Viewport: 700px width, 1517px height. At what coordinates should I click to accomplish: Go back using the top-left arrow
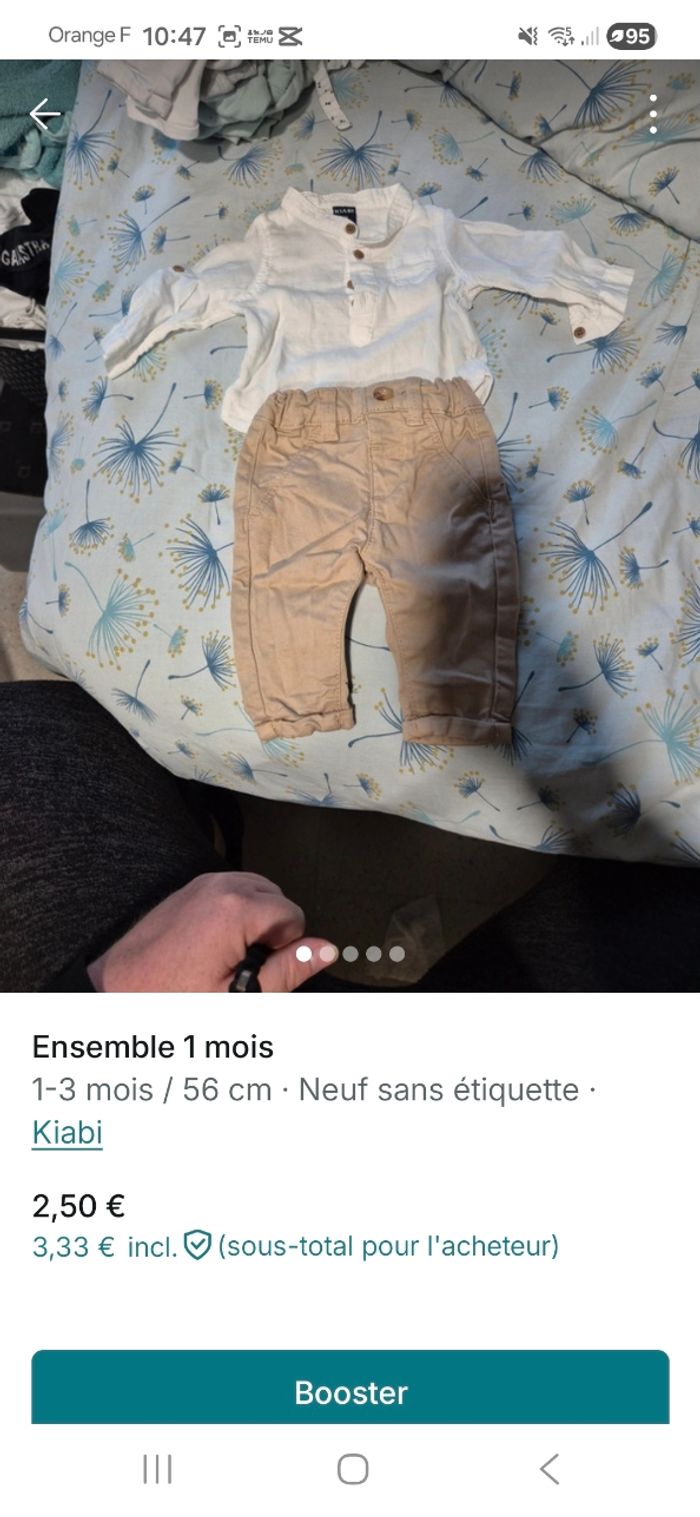tap(45, 115)
